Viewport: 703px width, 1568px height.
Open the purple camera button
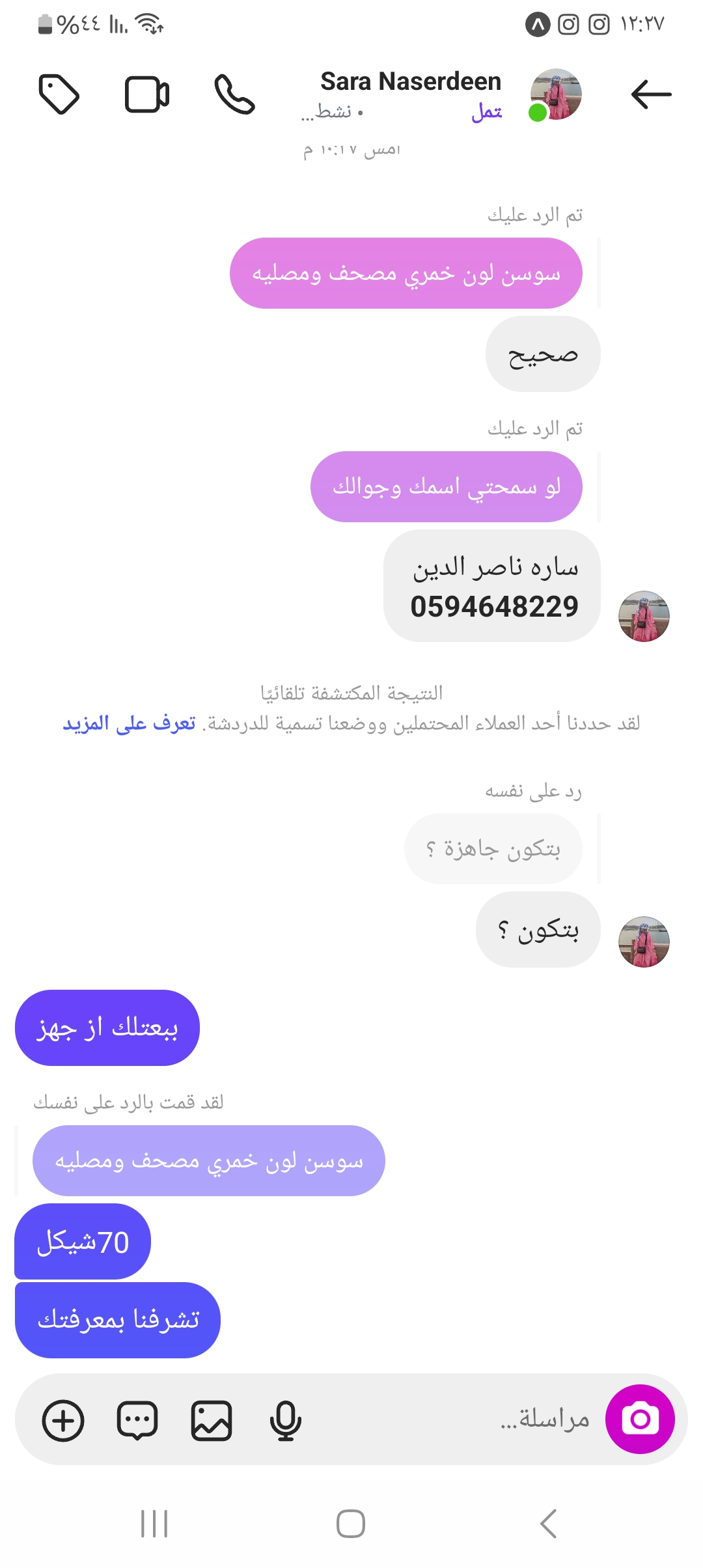coord(640,1419)
